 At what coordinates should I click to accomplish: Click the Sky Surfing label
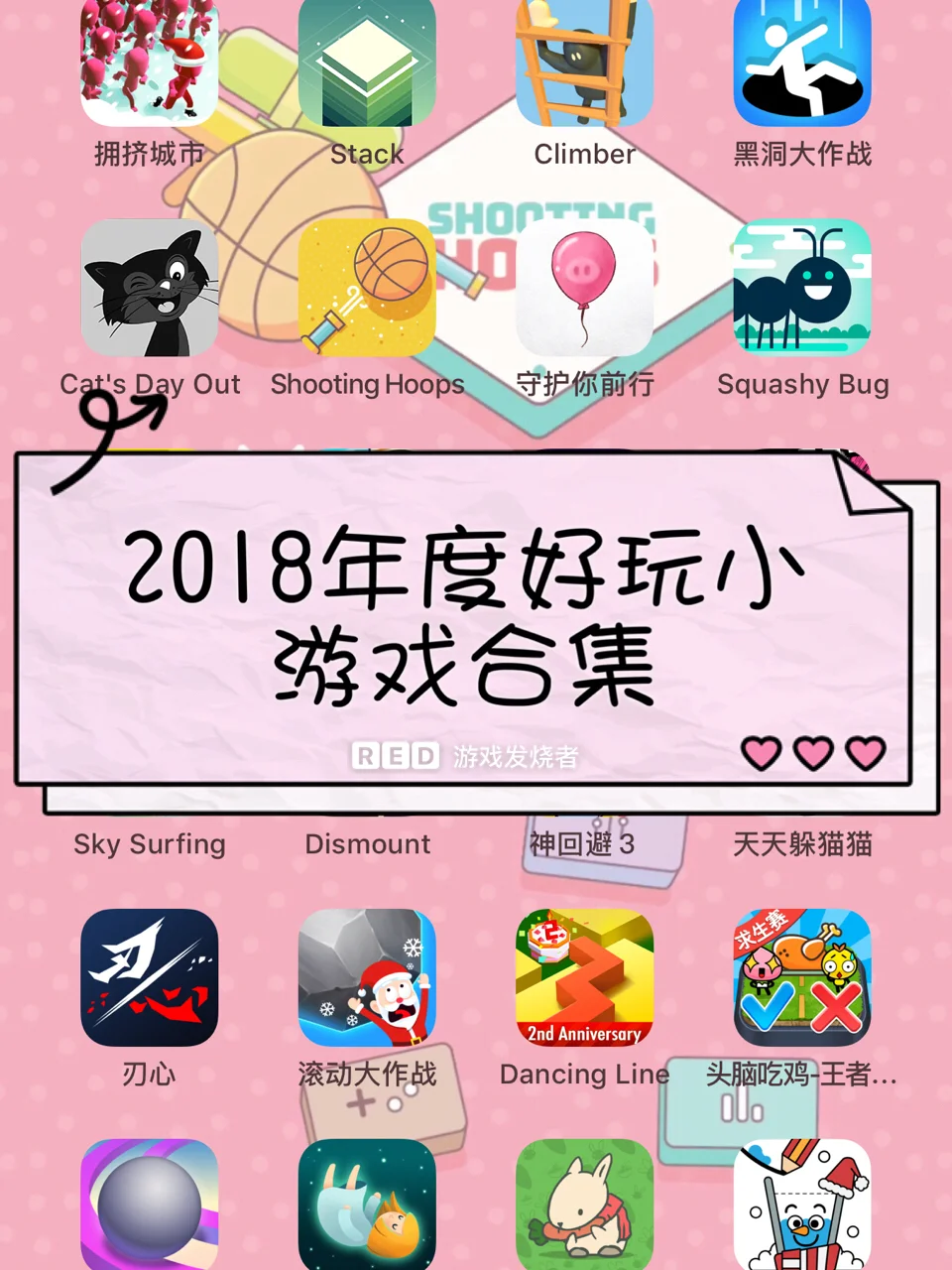point(149,844)
